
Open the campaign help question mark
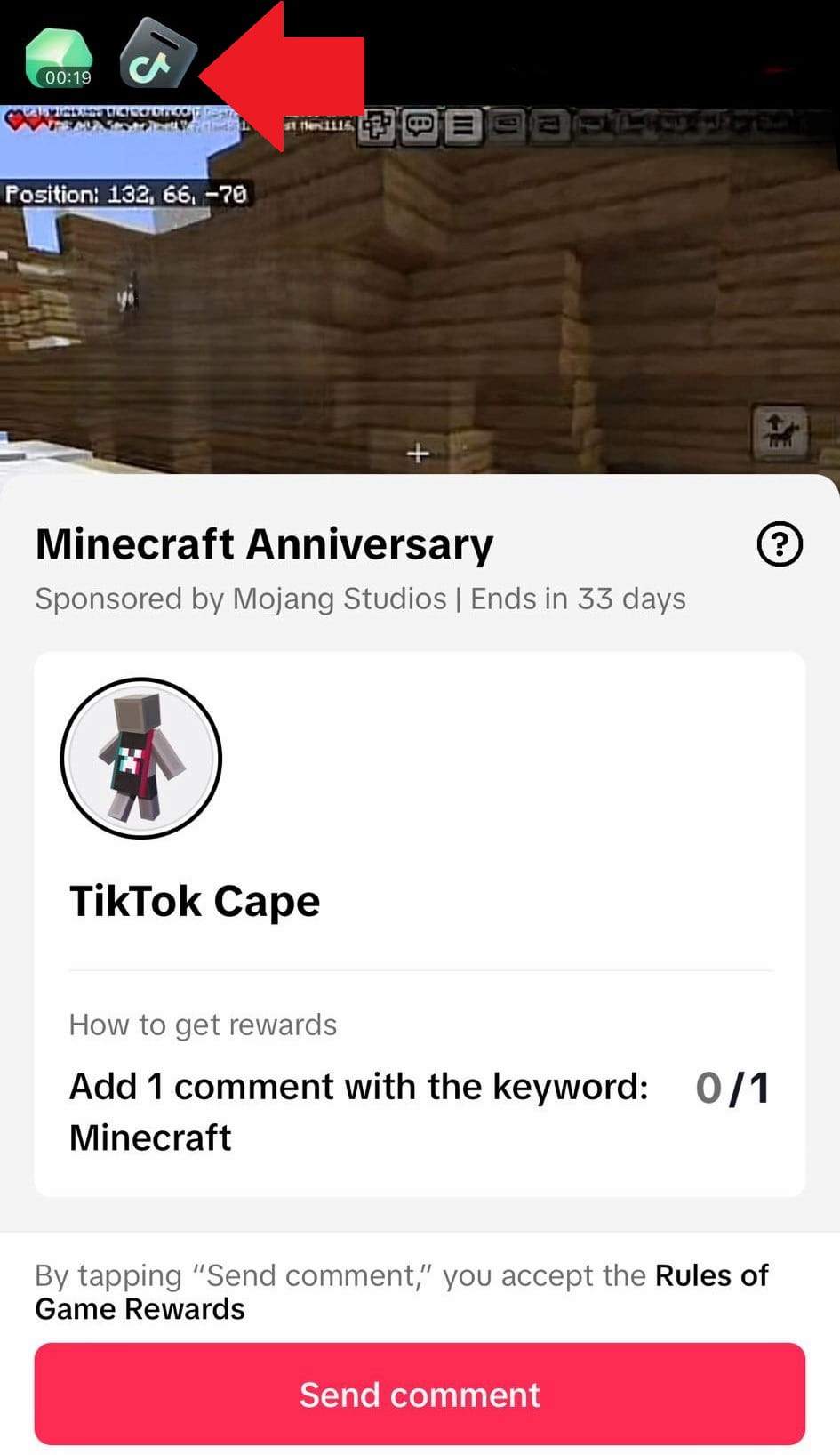click(780, 544)
